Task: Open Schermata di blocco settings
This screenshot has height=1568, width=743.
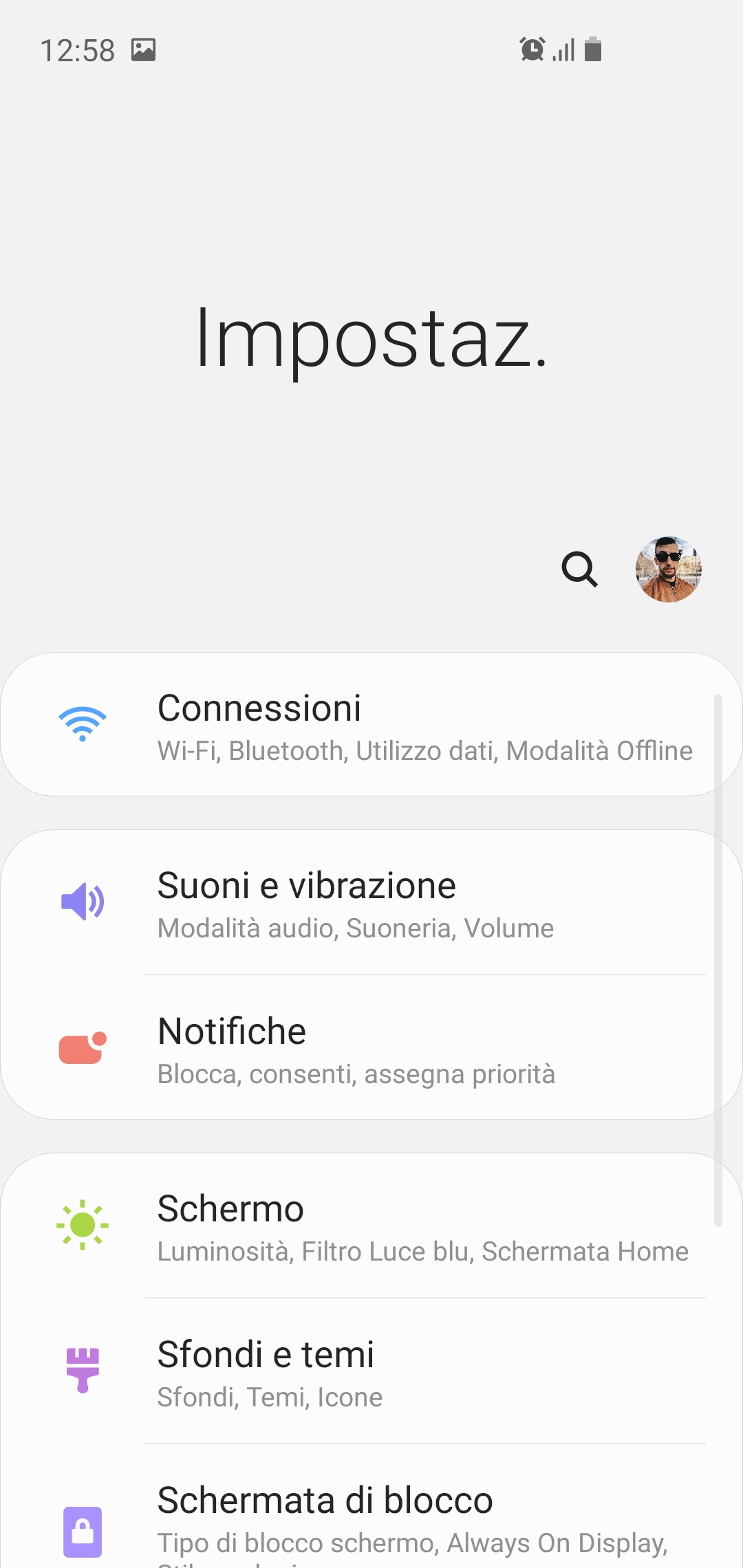Action: 371,1506
